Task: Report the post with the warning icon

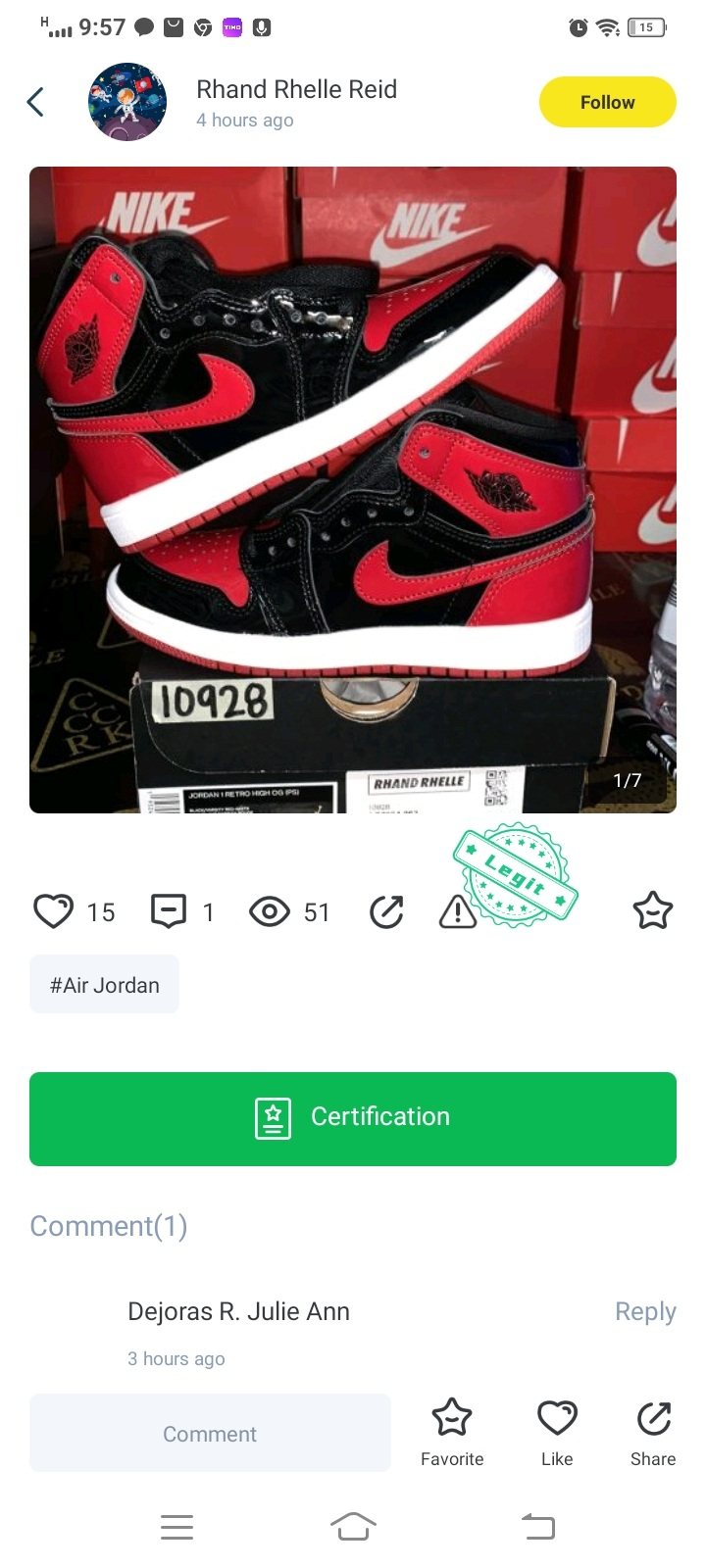Action: (457, 912)
